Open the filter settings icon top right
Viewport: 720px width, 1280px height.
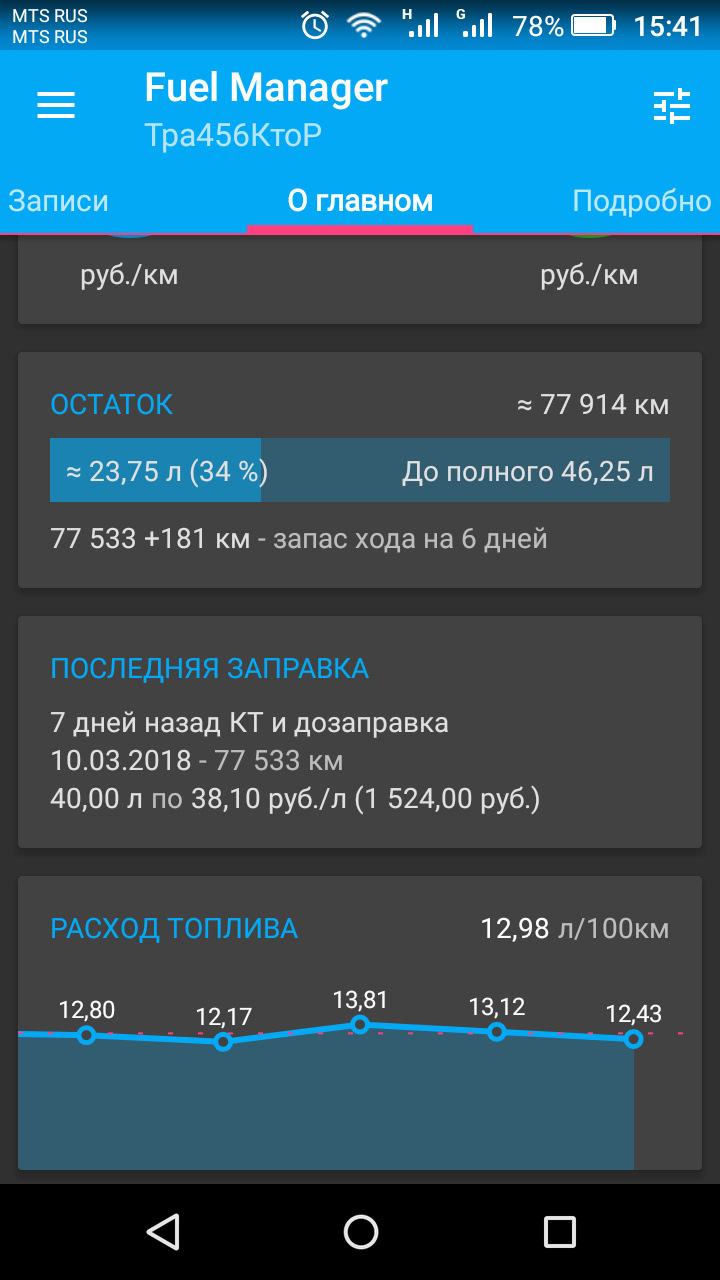(x=674, y=104)
